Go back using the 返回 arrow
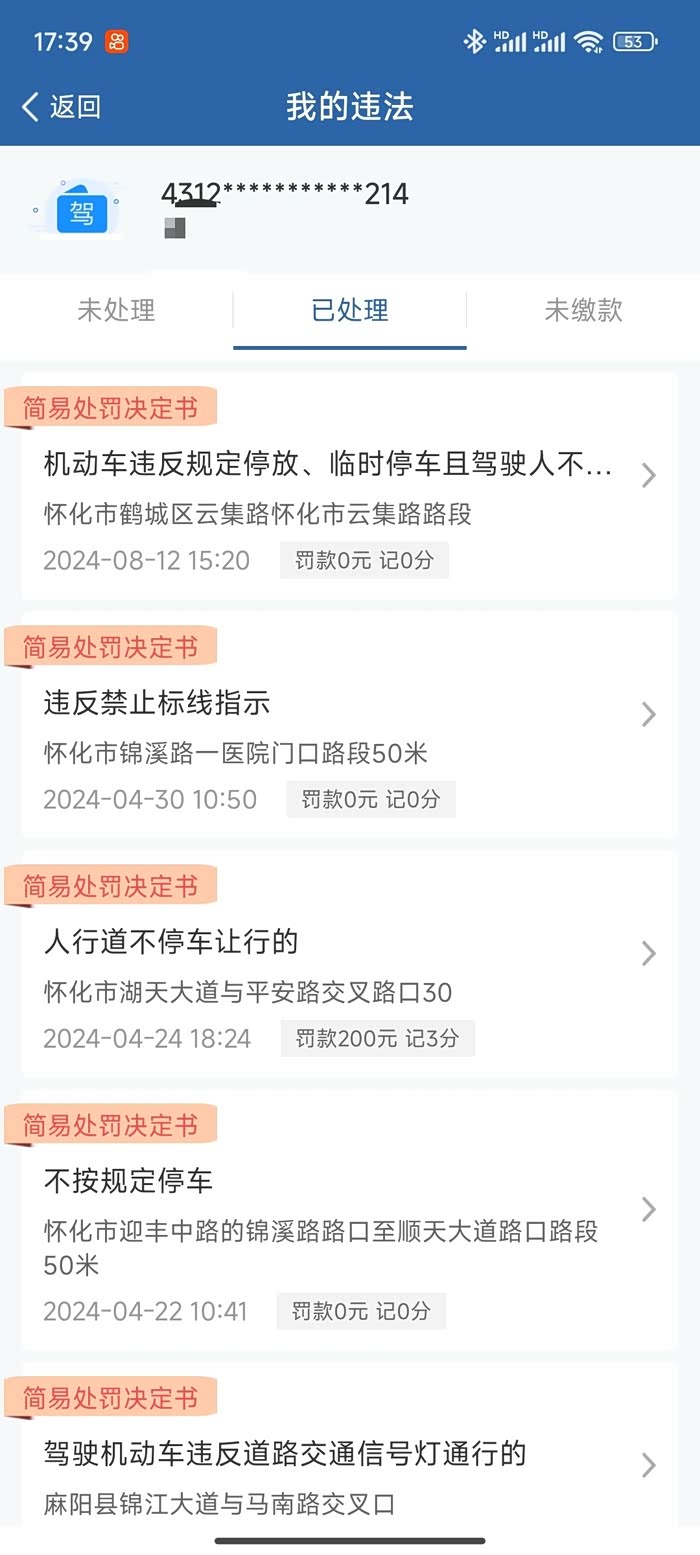700x1555 pixels. click(60, 107)
